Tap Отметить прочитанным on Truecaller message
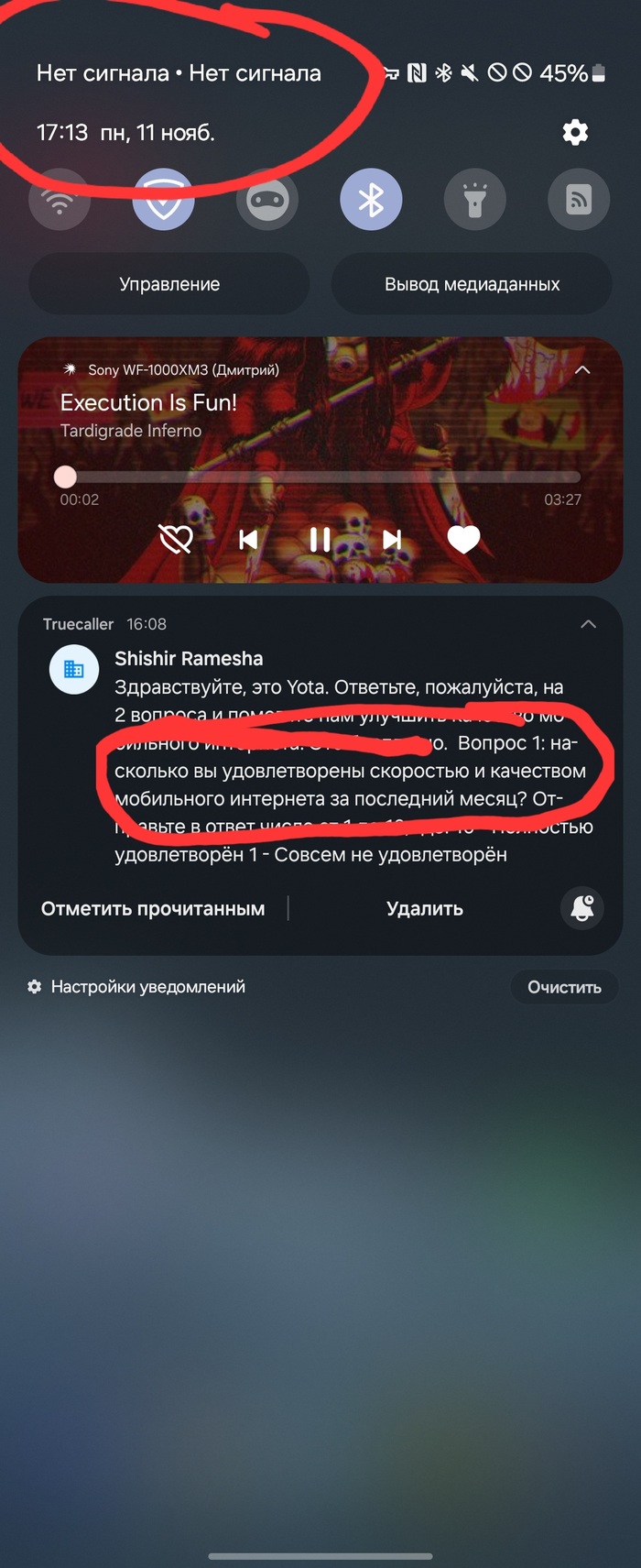The image size is (641, 1568). [x=153, y=909]
